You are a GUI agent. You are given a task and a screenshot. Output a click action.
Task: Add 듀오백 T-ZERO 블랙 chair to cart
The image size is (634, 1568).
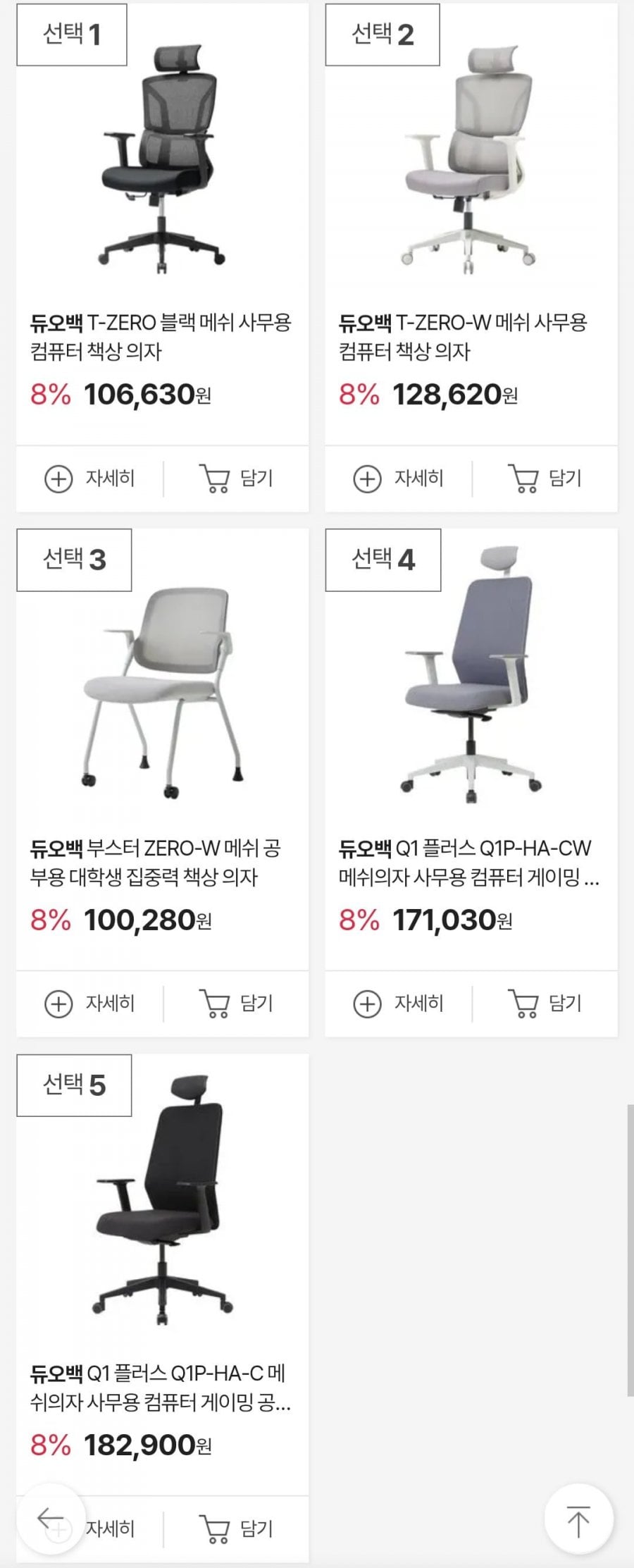[x=236, y=479]
